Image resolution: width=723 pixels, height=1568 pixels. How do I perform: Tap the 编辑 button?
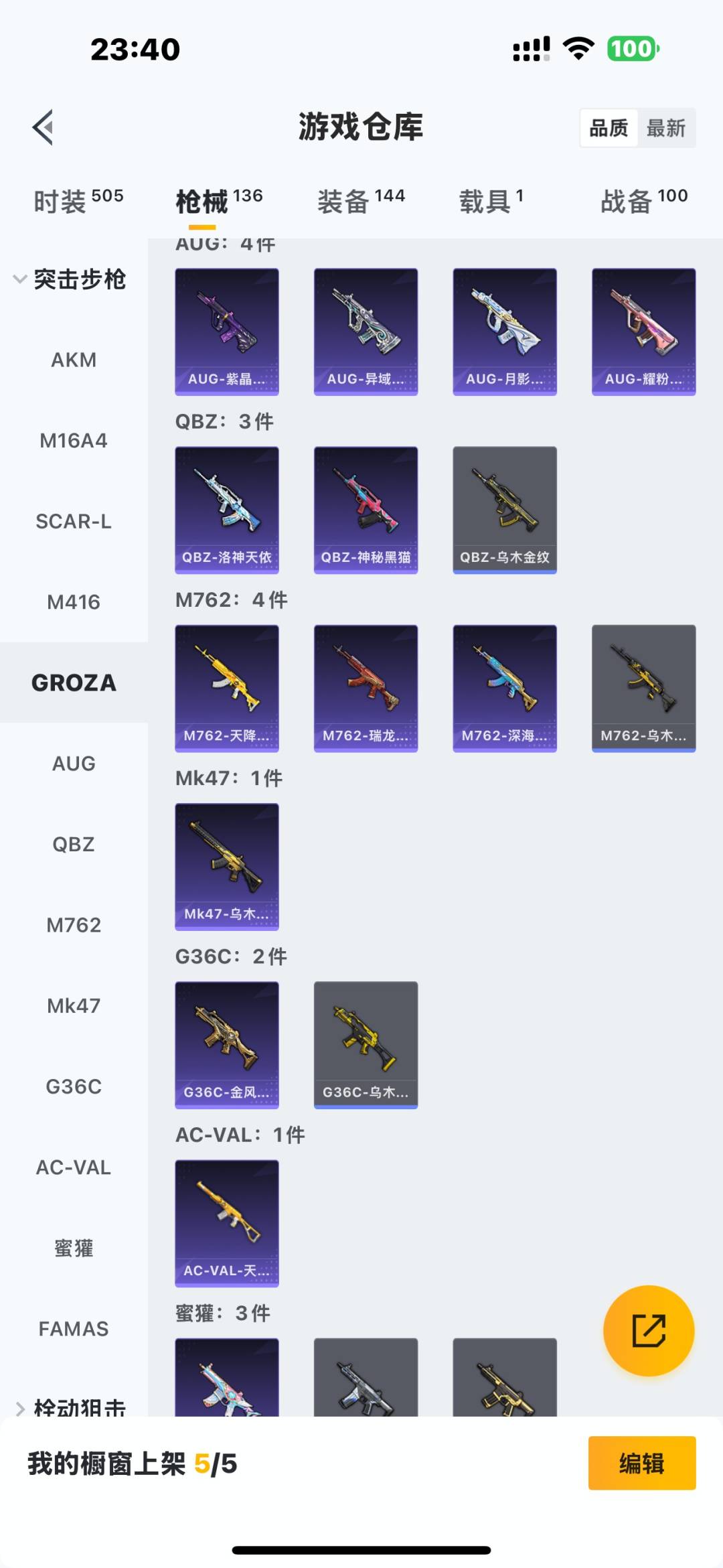tap(641, 1463)
